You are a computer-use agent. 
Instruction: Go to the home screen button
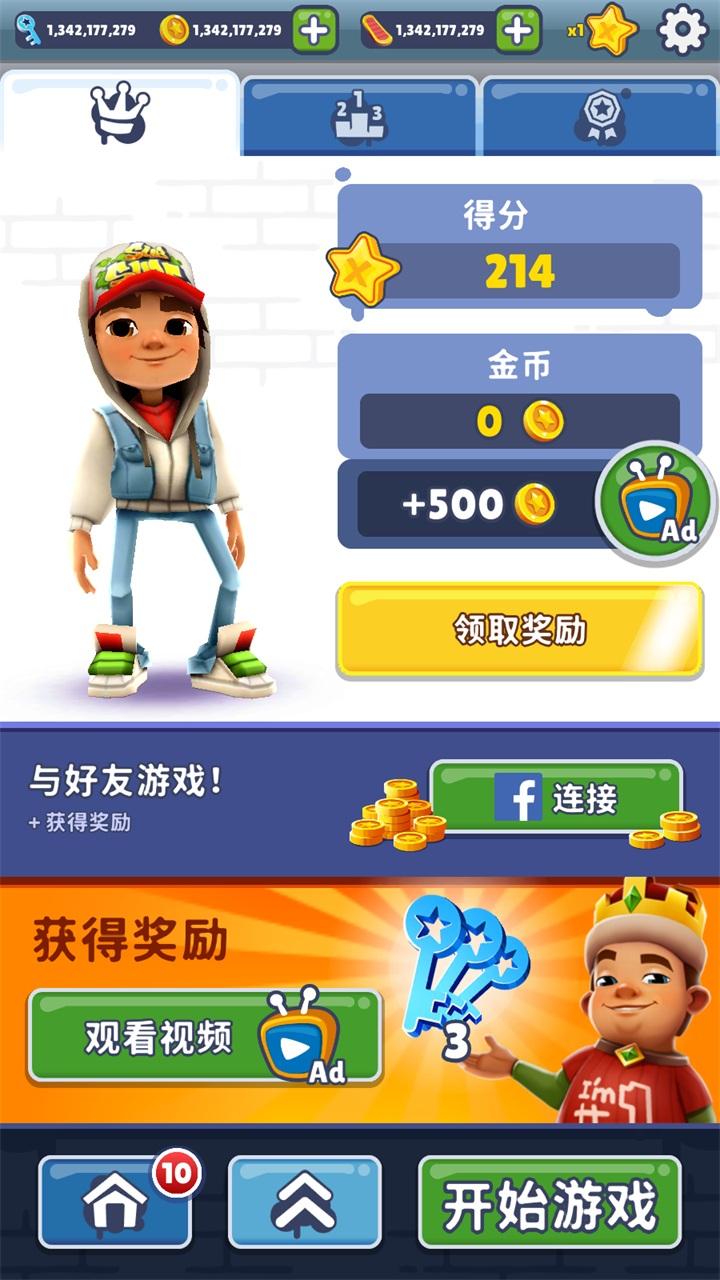[115, 1202]
